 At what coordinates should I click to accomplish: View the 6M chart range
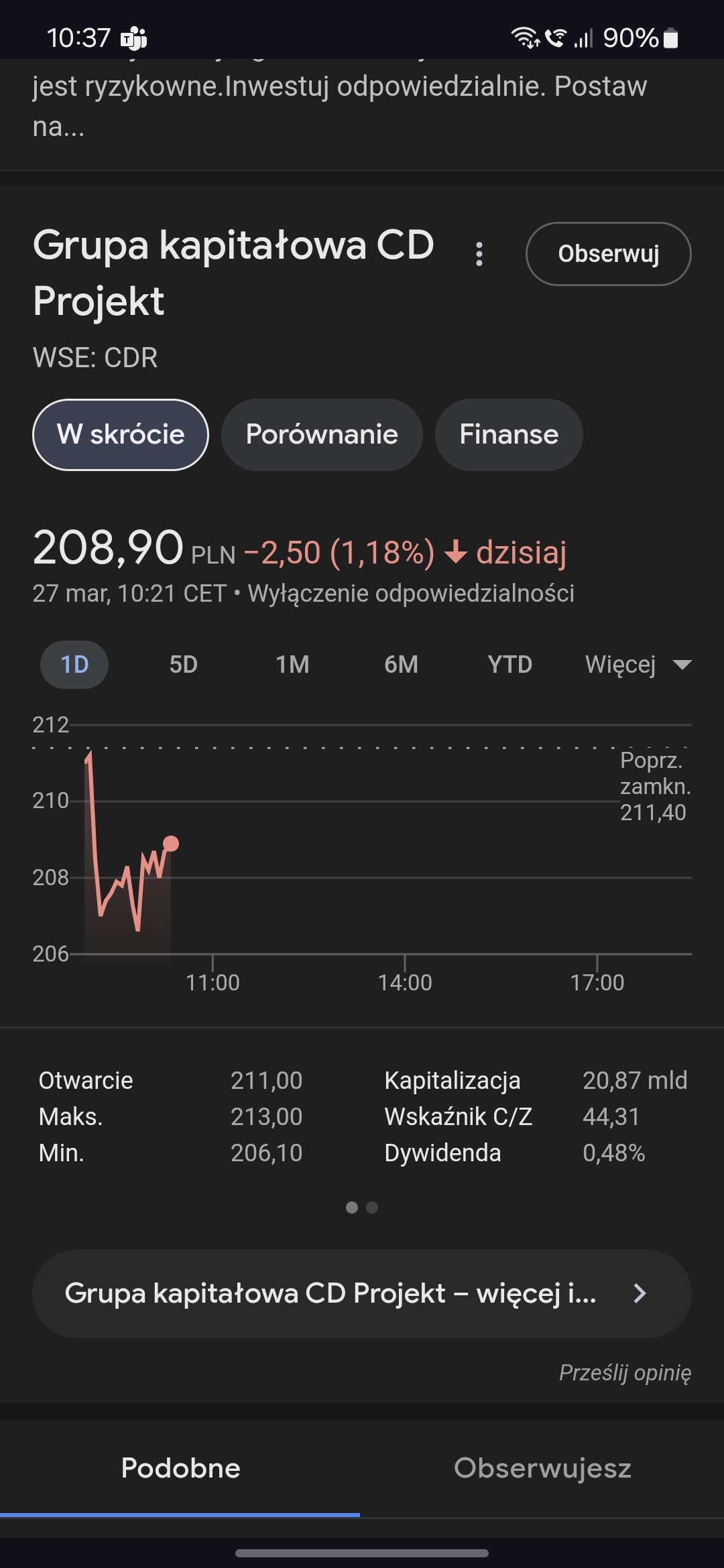[401, 665]
